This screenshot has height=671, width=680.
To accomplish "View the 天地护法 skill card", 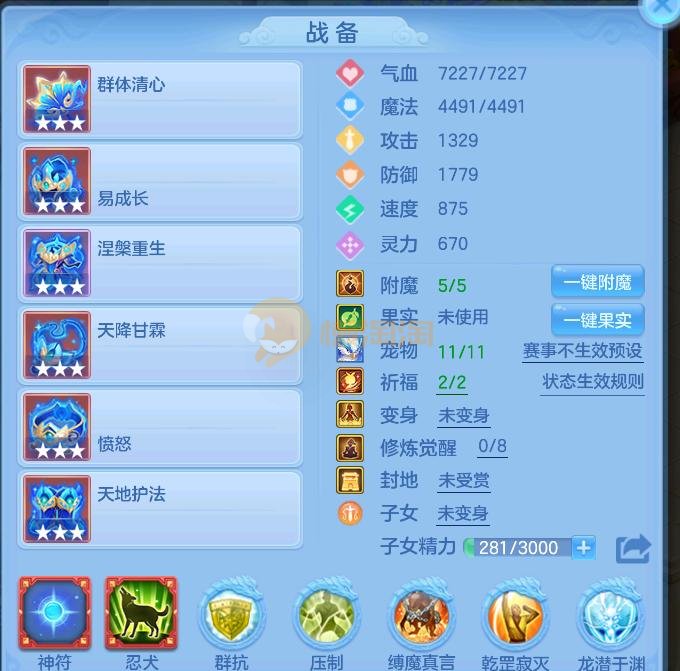I will point(160,509).
